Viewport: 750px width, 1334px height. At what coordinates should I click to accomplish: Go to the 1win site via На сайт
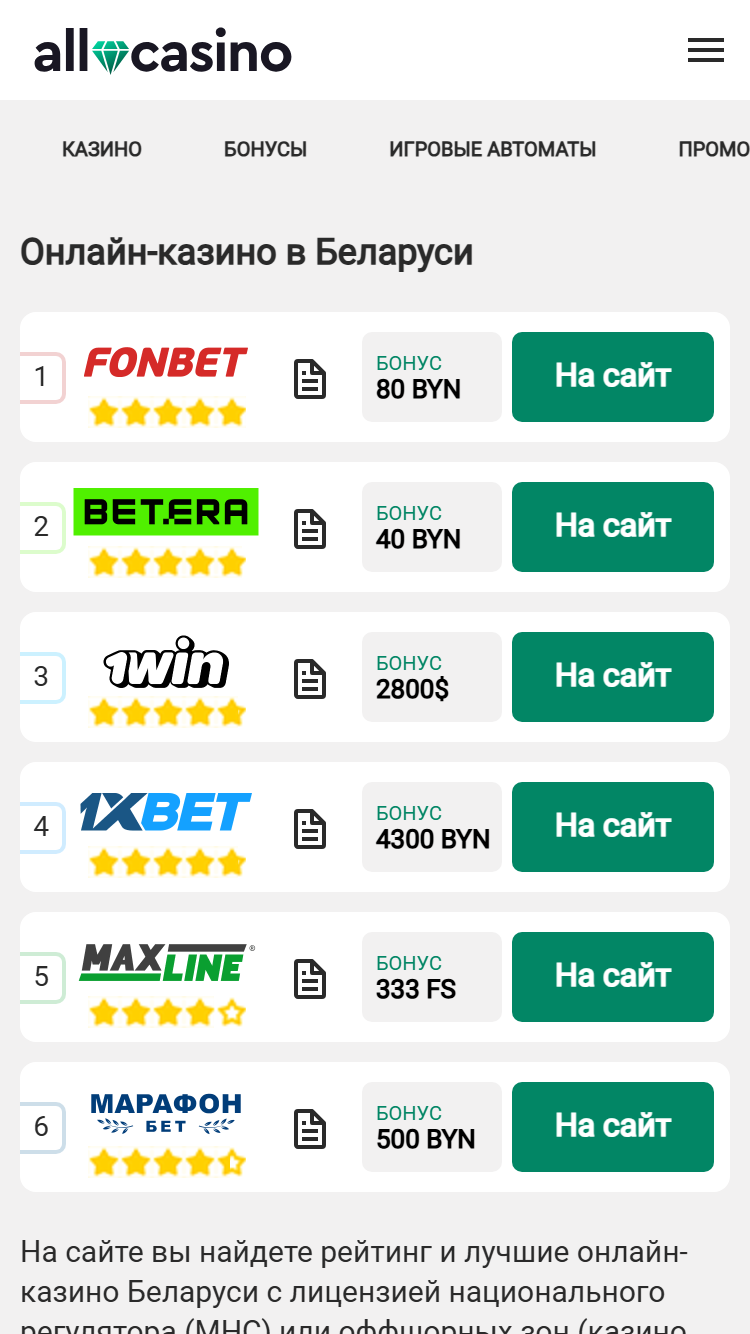coord(613,677)
